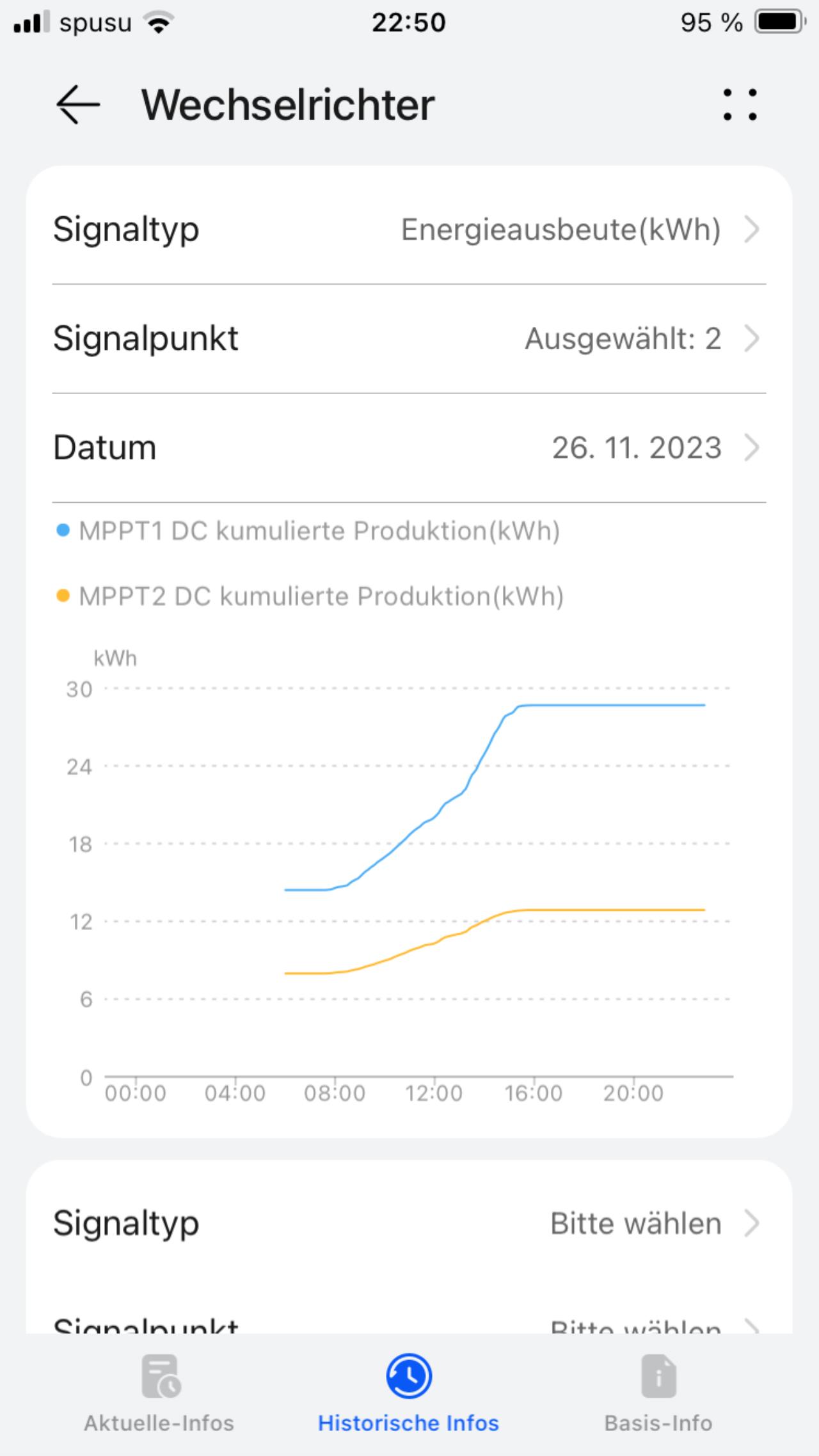This screenshot has width=819, height=1456.
Task: Change Signaltyp Energieausbeute(kWh) selection
Action: [409, 230]
